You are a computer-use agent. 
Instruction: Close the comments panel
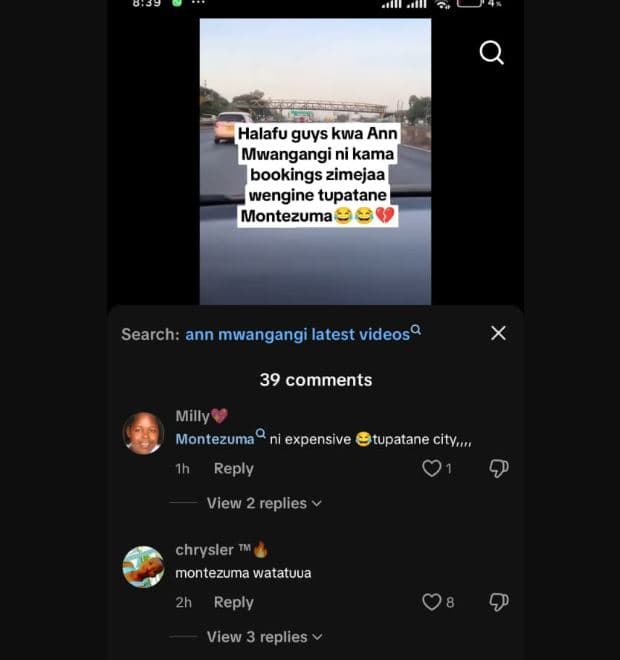click(x=498, y=333)
